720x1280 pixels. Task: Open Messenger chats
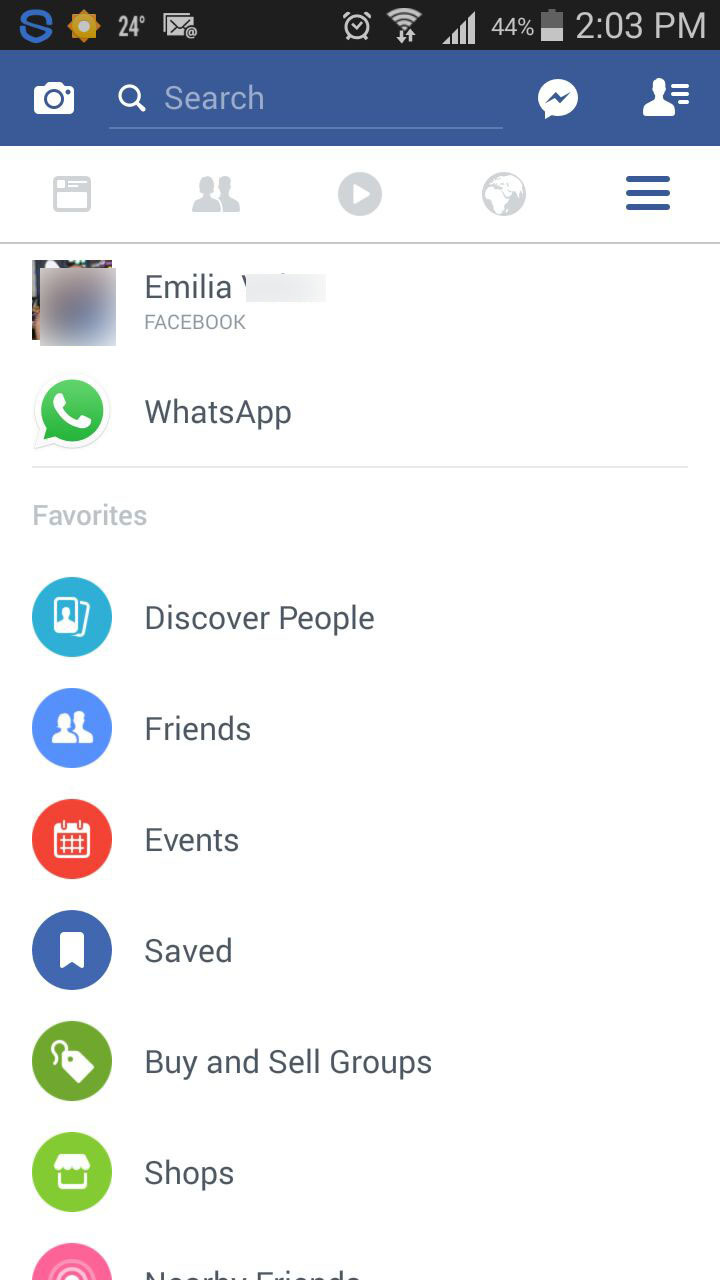(x=558, y=98)
